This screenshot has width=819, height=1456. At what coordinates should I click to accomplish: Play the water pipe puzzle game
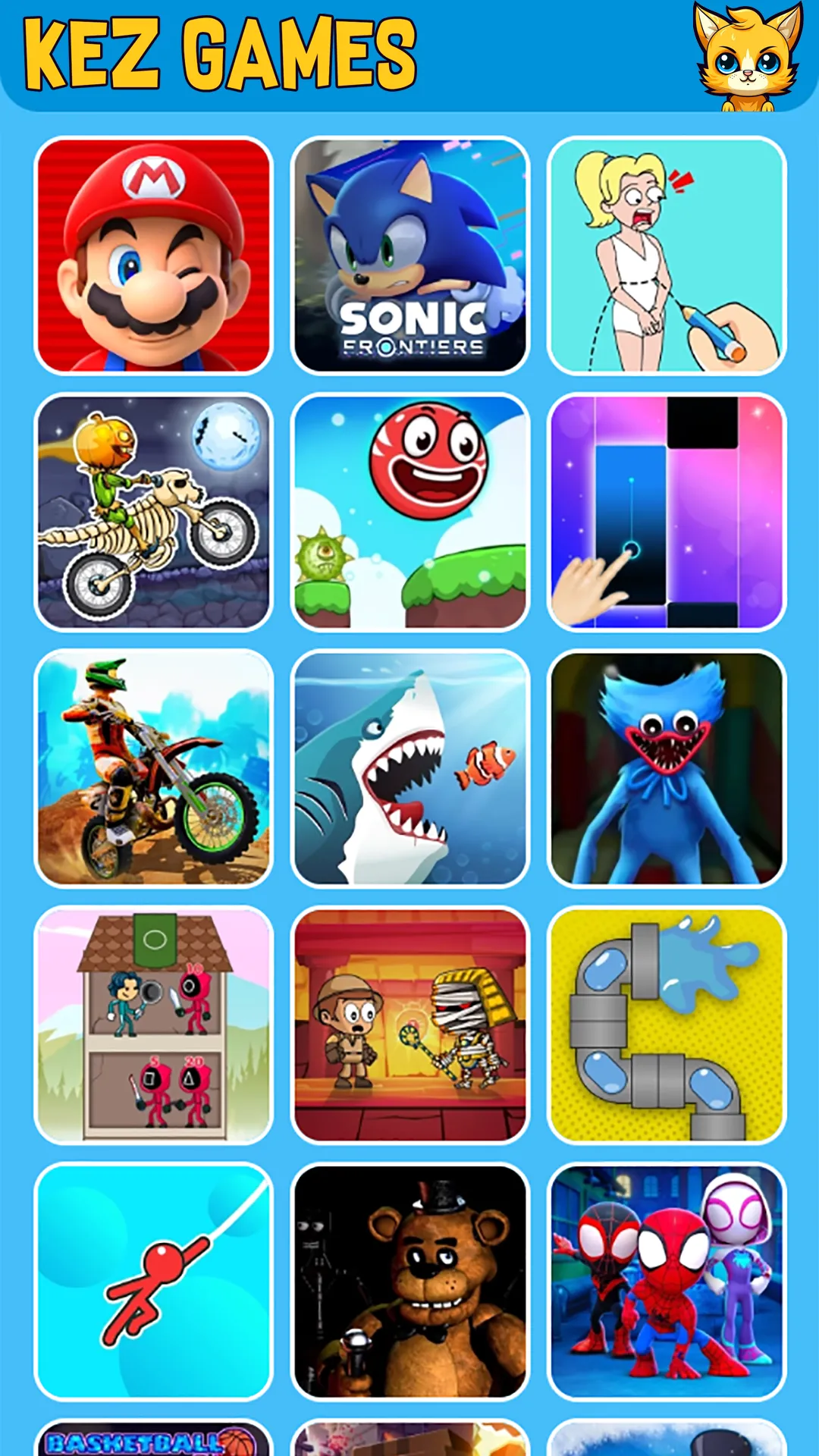[x=667, y=1025]
